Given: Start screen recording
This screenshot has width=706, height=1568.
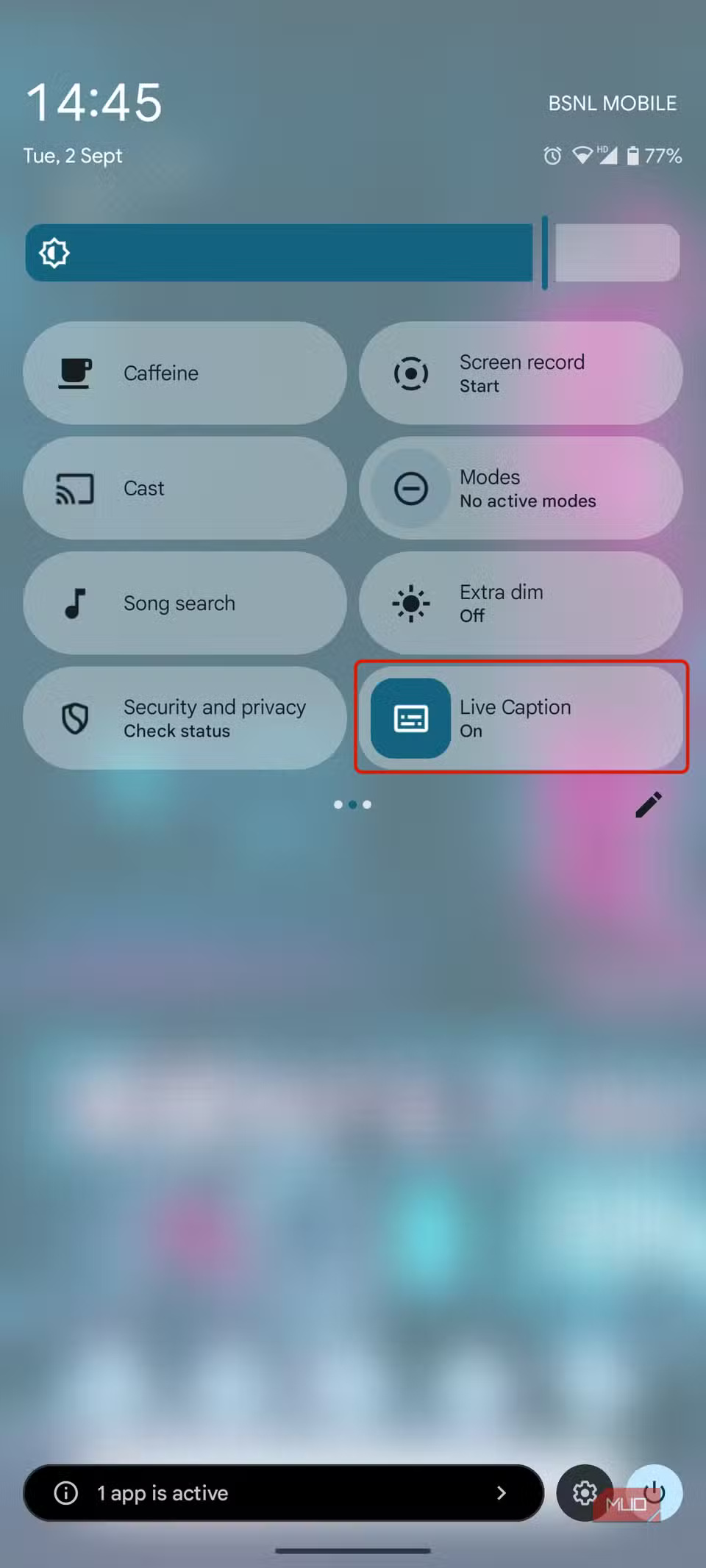Looking at the screenshot, I should coord(520,373).
